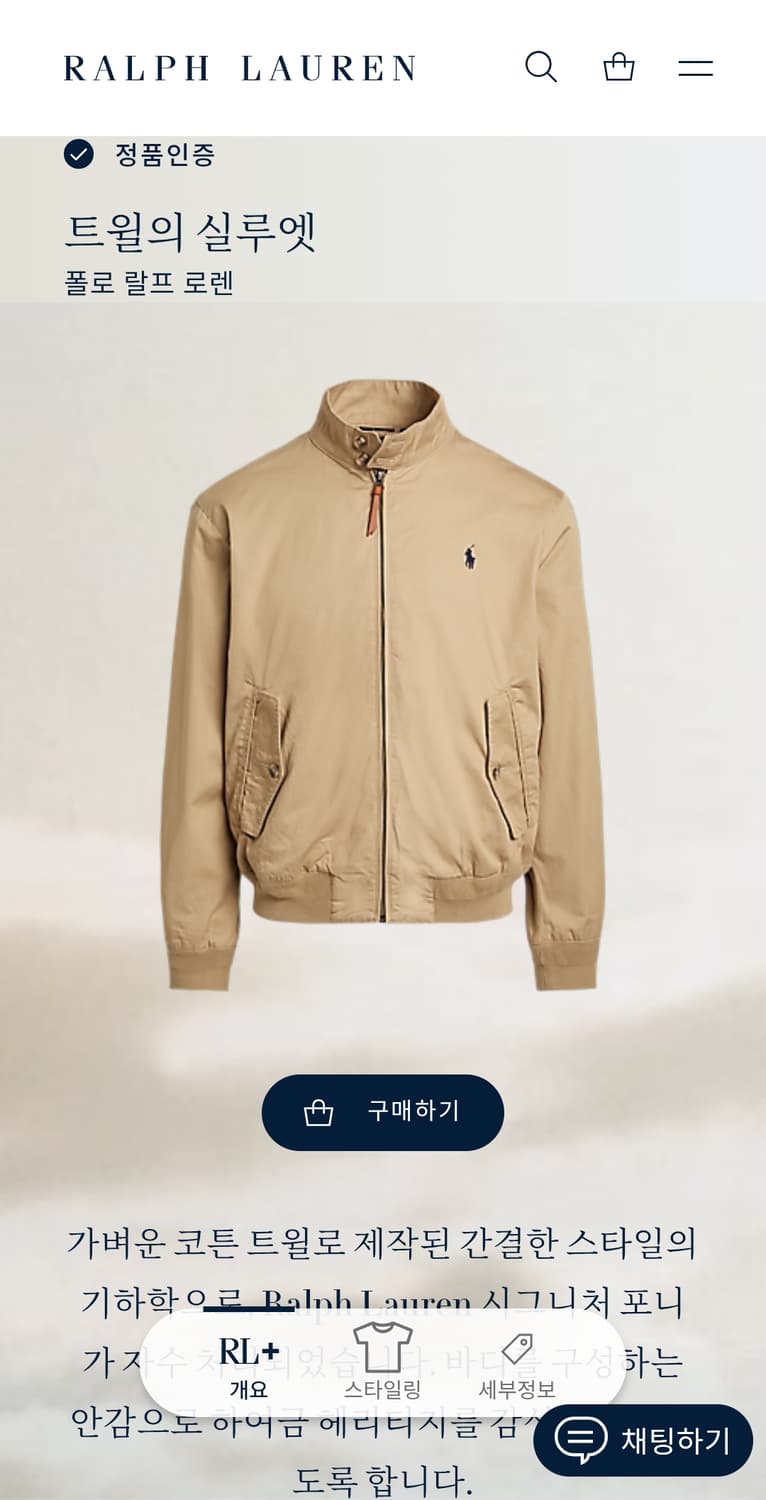Screen dimensions: 766x1500
Task: View the beige jacket product image
Action: click(x=383, y=660)
